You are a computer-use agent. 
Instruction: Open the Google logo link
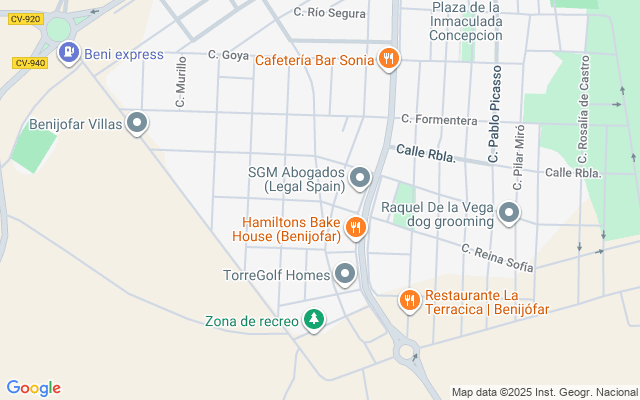(x=34, y=388)
